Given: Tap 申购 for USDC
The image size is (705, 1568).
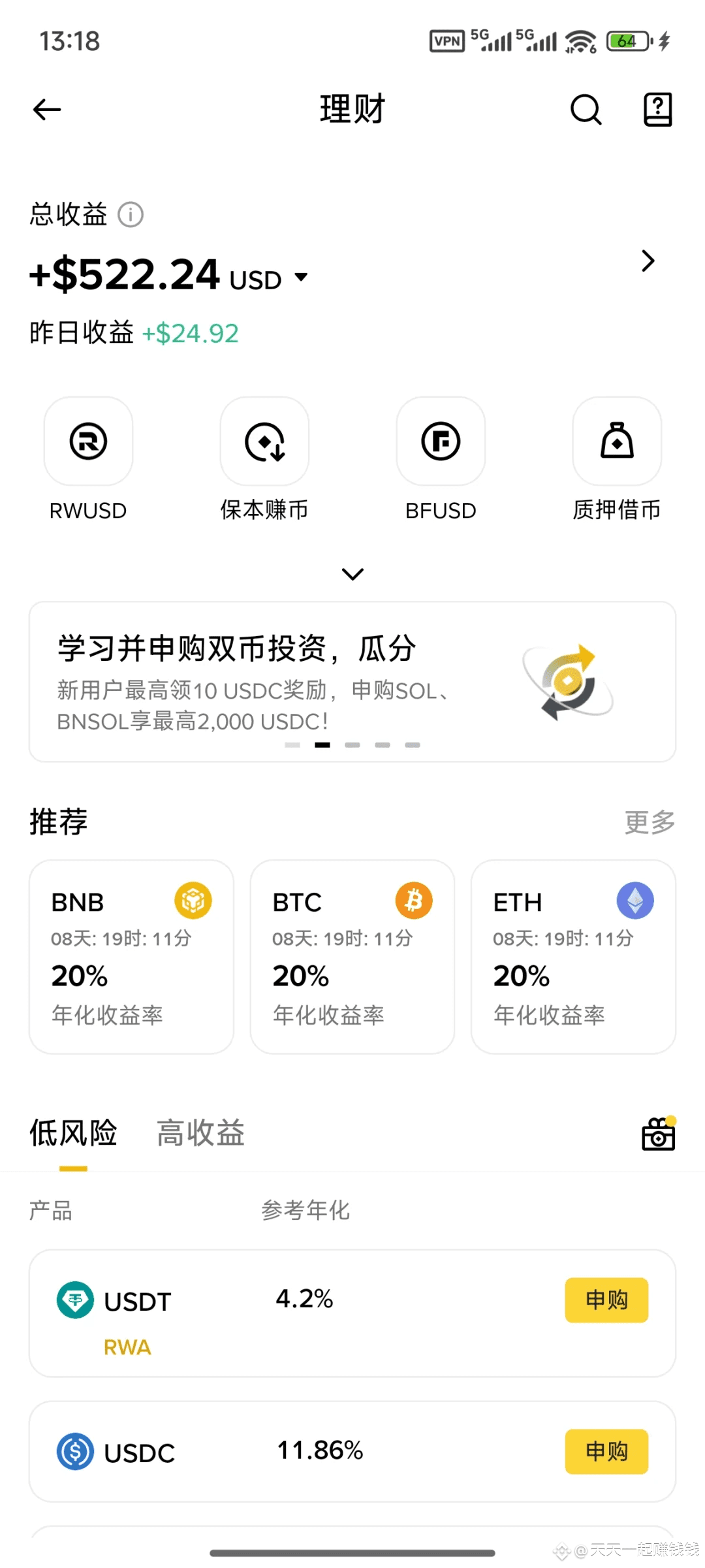Looking at the screenshot, I should (606, 1452).
